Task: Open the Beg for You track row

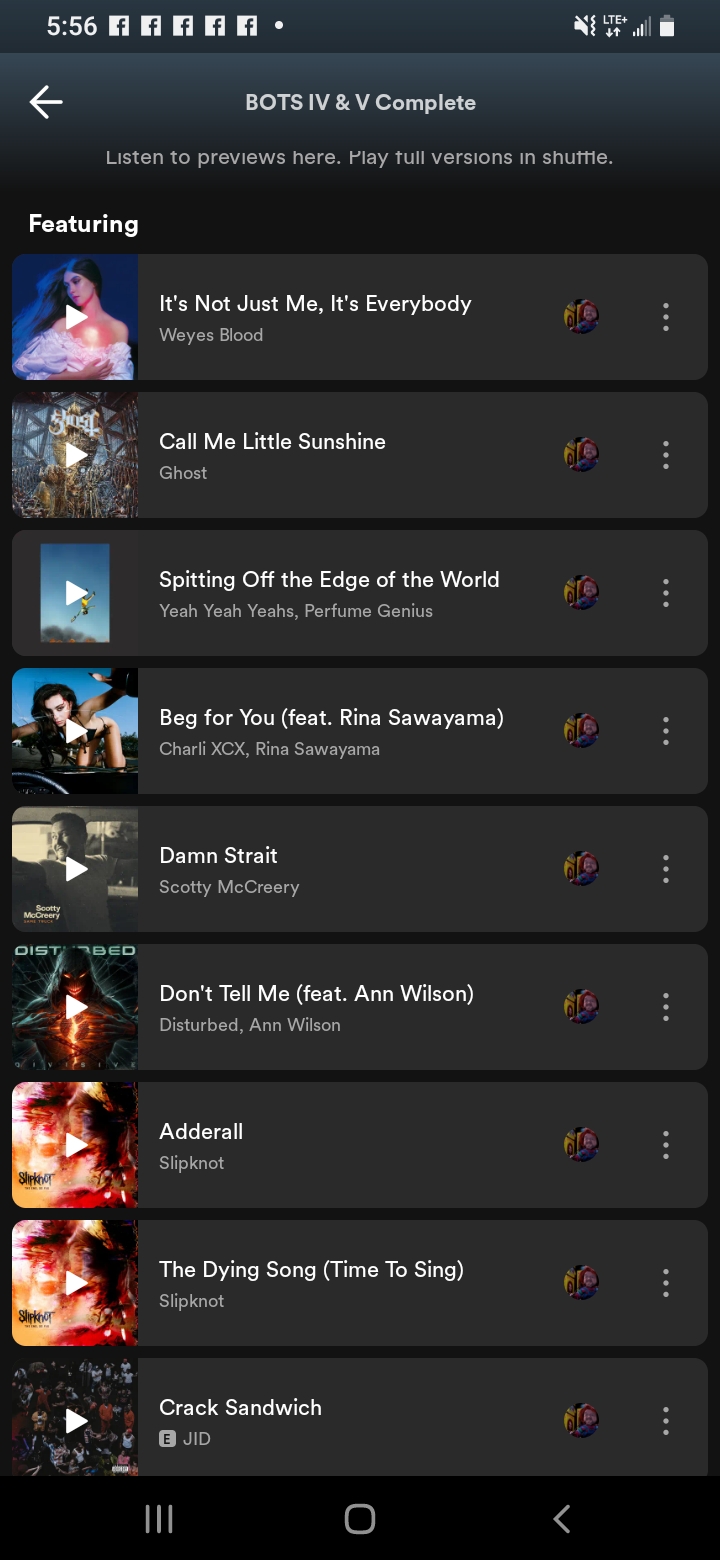Action: pyautogui.click(x=340, y=731)
